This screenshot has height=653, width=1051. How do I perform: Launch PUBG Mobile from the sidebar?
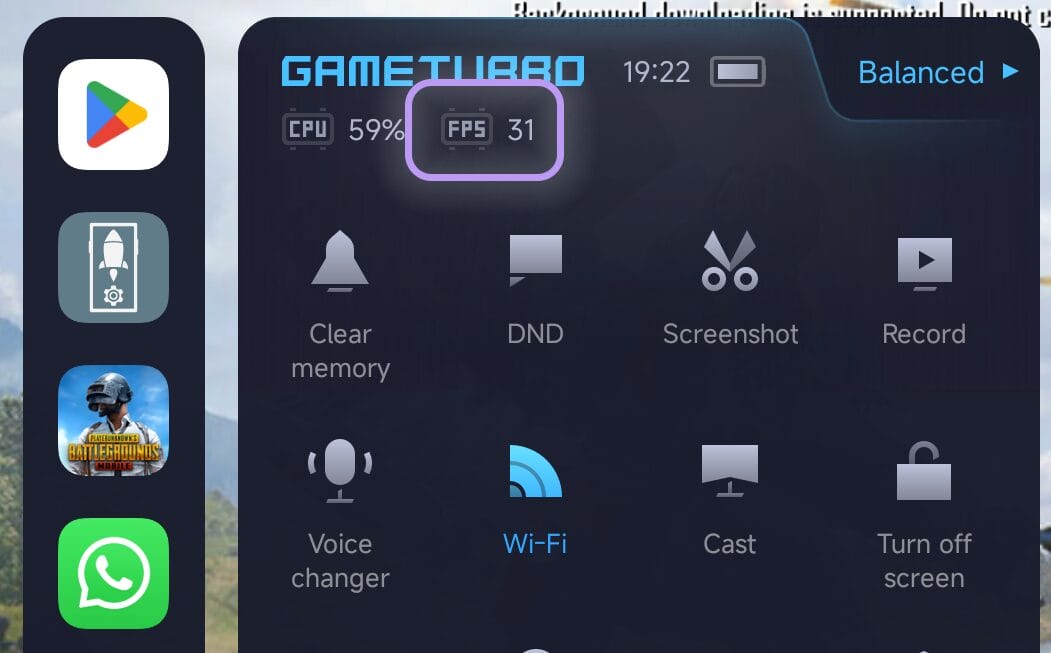coord(113,420)
